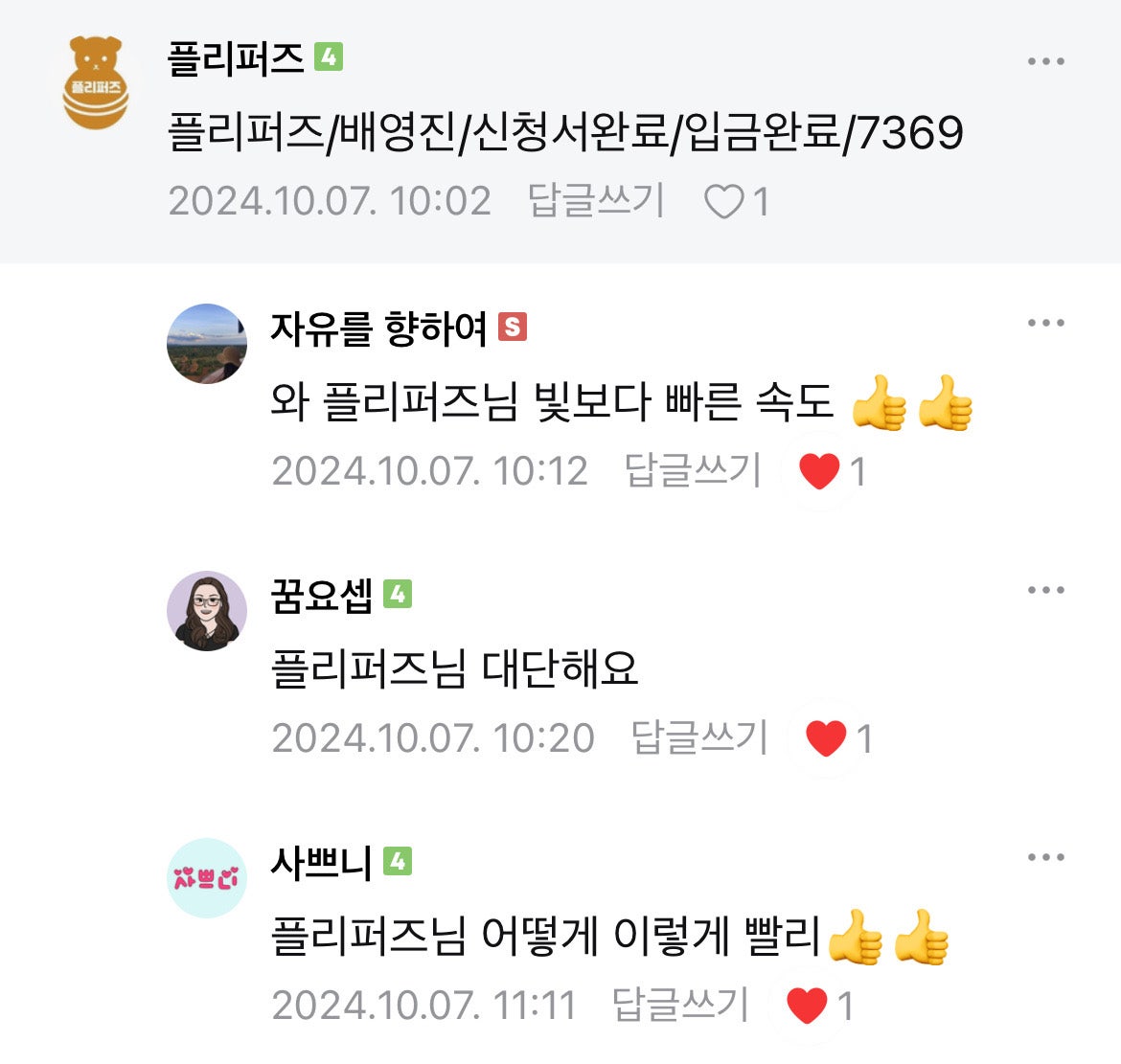1121x1064 pixels.
Task: Open more options for 꿈요셉's comment
Action: (1045, 590)
